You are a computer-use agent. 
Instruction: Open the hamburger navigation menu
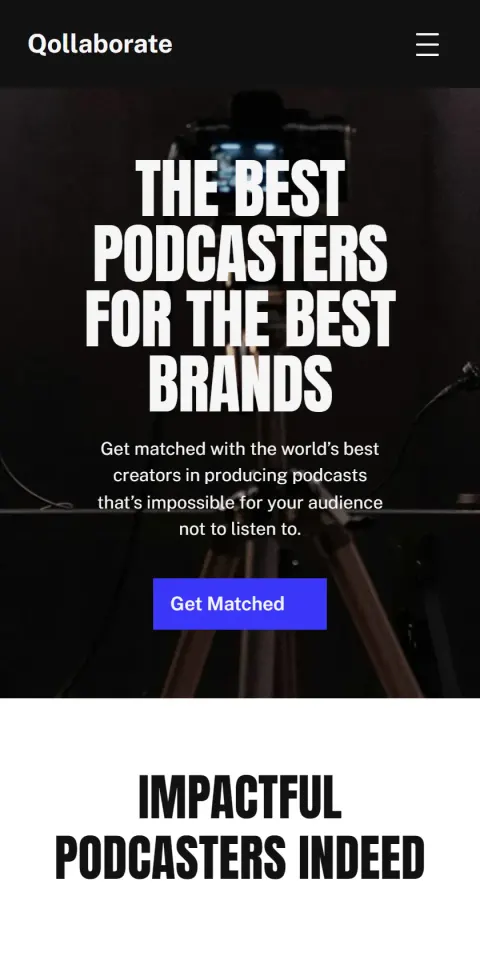427,45
